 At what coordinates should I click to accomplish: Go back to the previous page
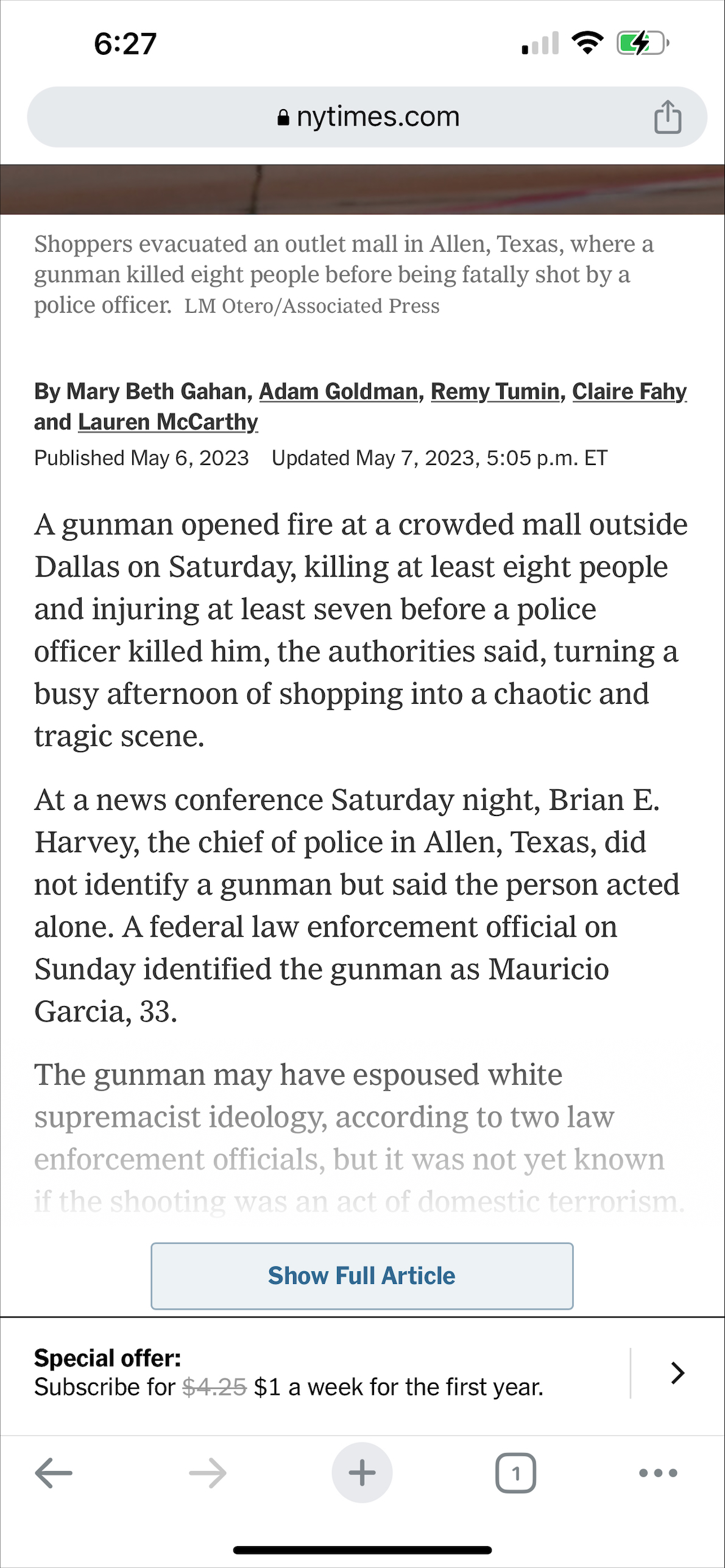[x=54, y=1473]
